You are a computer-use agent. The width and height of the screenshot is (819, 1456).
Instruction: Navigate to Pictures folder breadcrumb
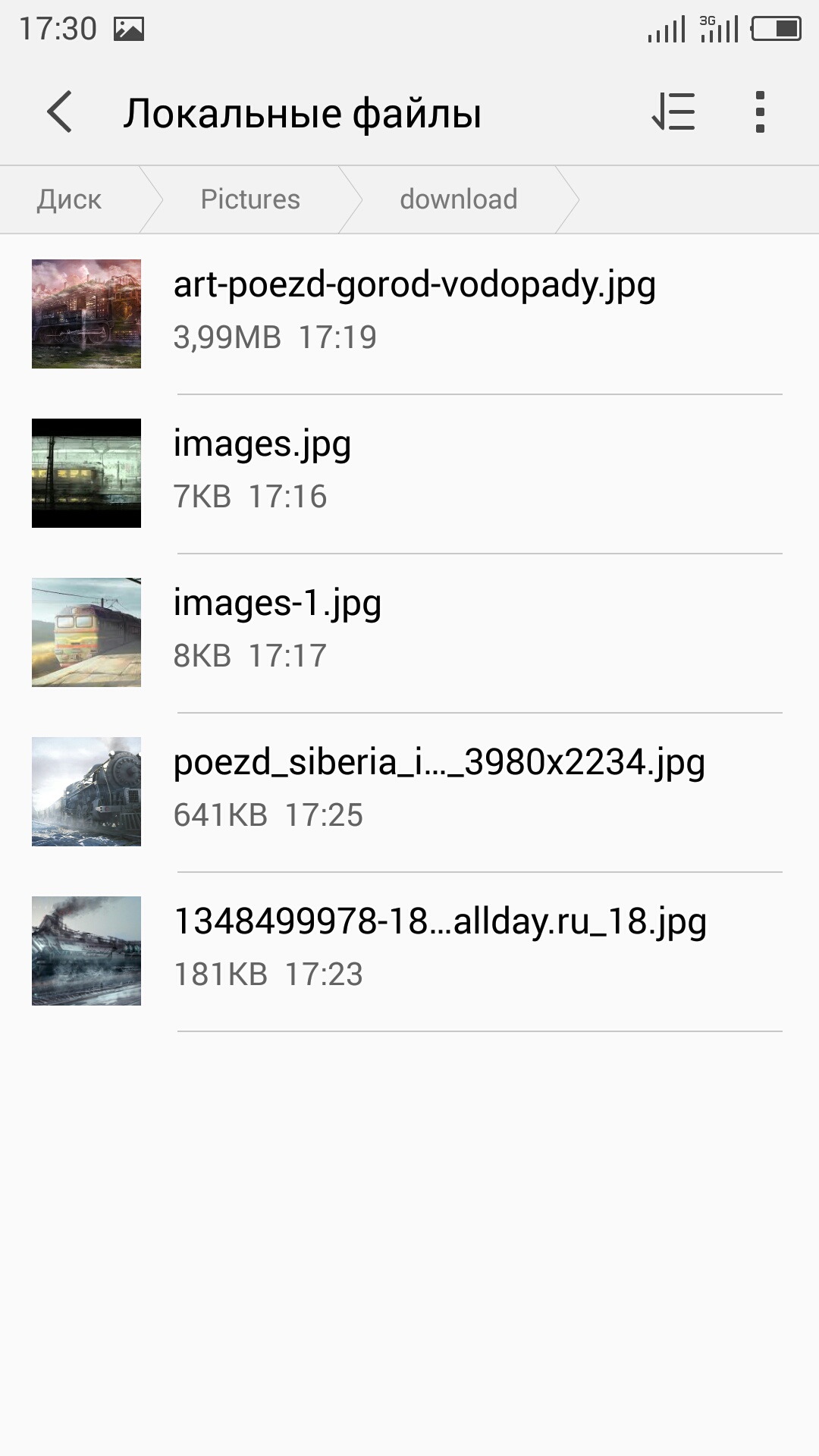click(x=250, y=199)
